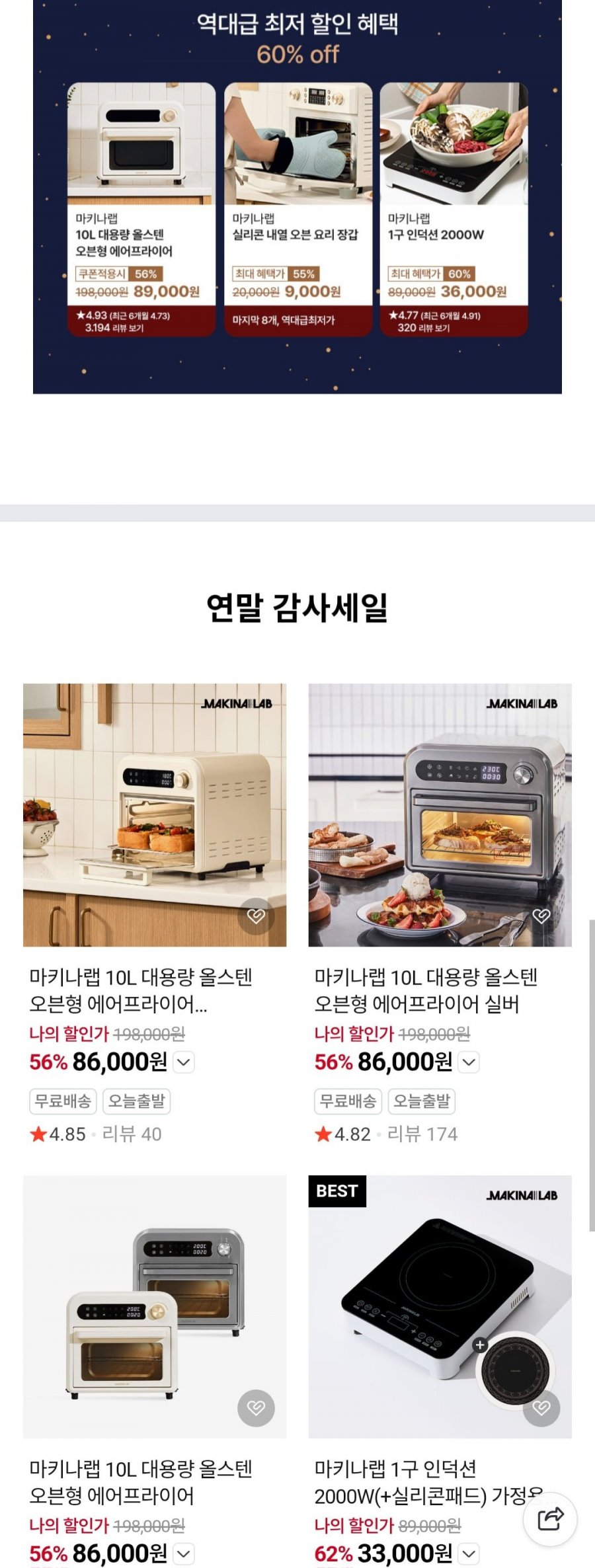Image resolution: width=595 pixels, height=1568 pixels.
Task: View the 오븐형 에어프라이어 실버 product
Action: click(440, 814)
